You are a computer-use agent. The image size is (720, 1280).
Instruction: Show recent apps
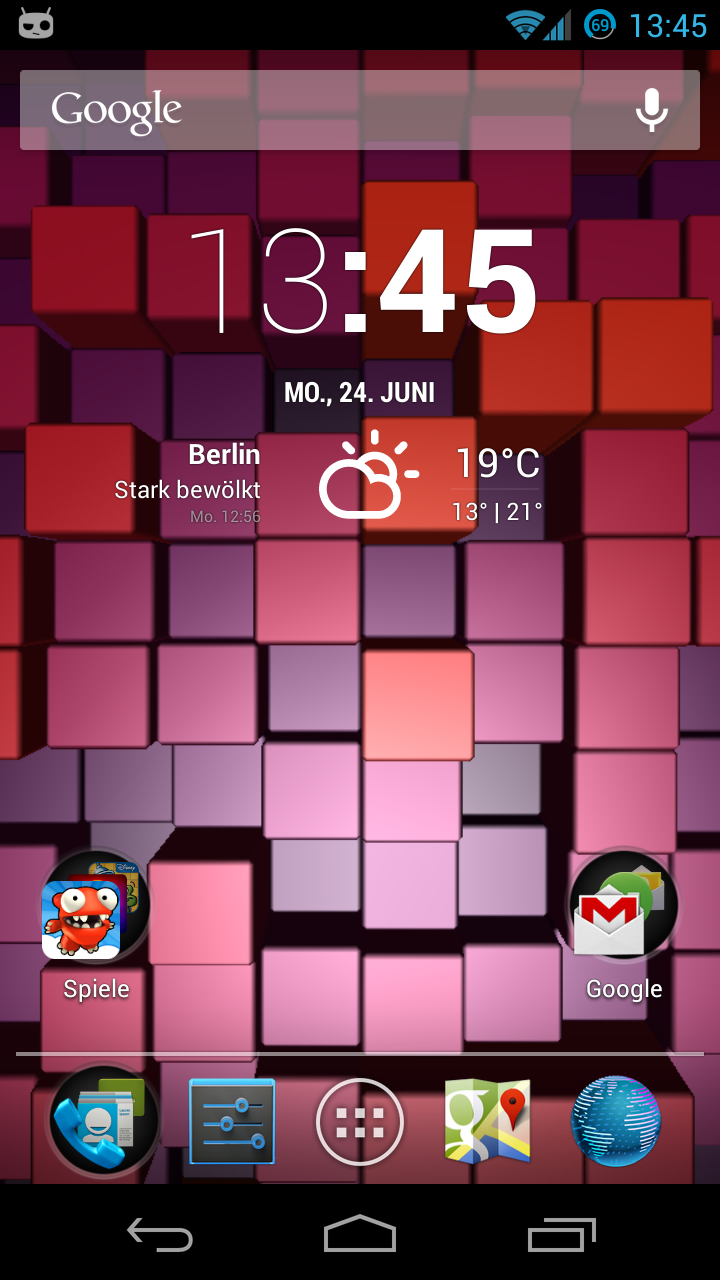(561, 1235)
